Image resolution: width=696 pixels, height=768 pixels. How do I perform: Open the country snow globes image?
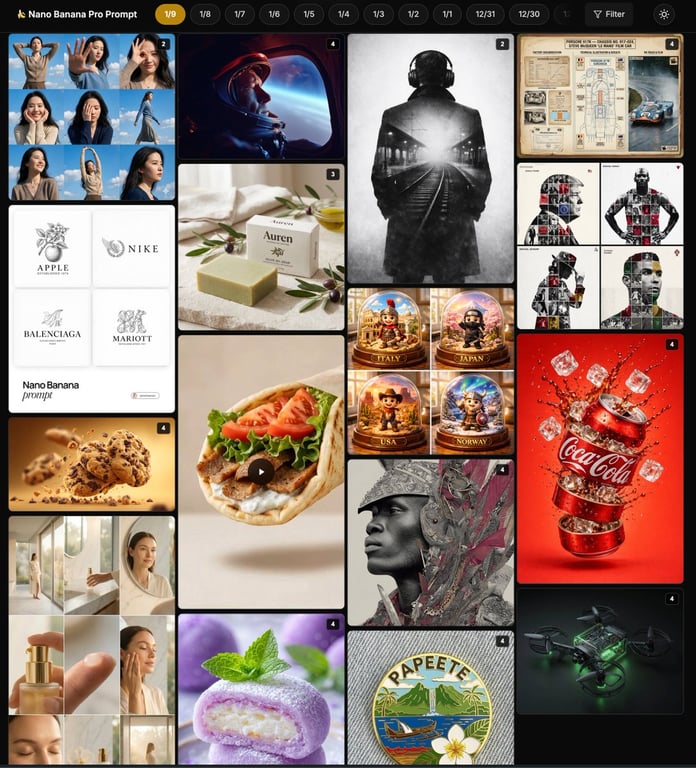point(430,371)
